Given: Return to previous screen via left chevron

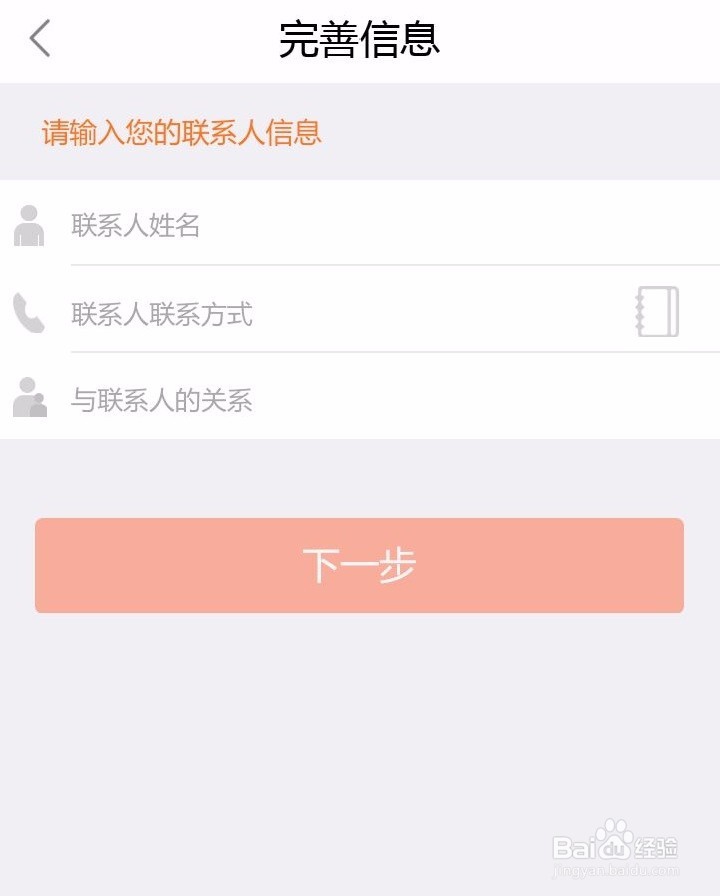Looking at the screenshot, I should tap(38, 38).
